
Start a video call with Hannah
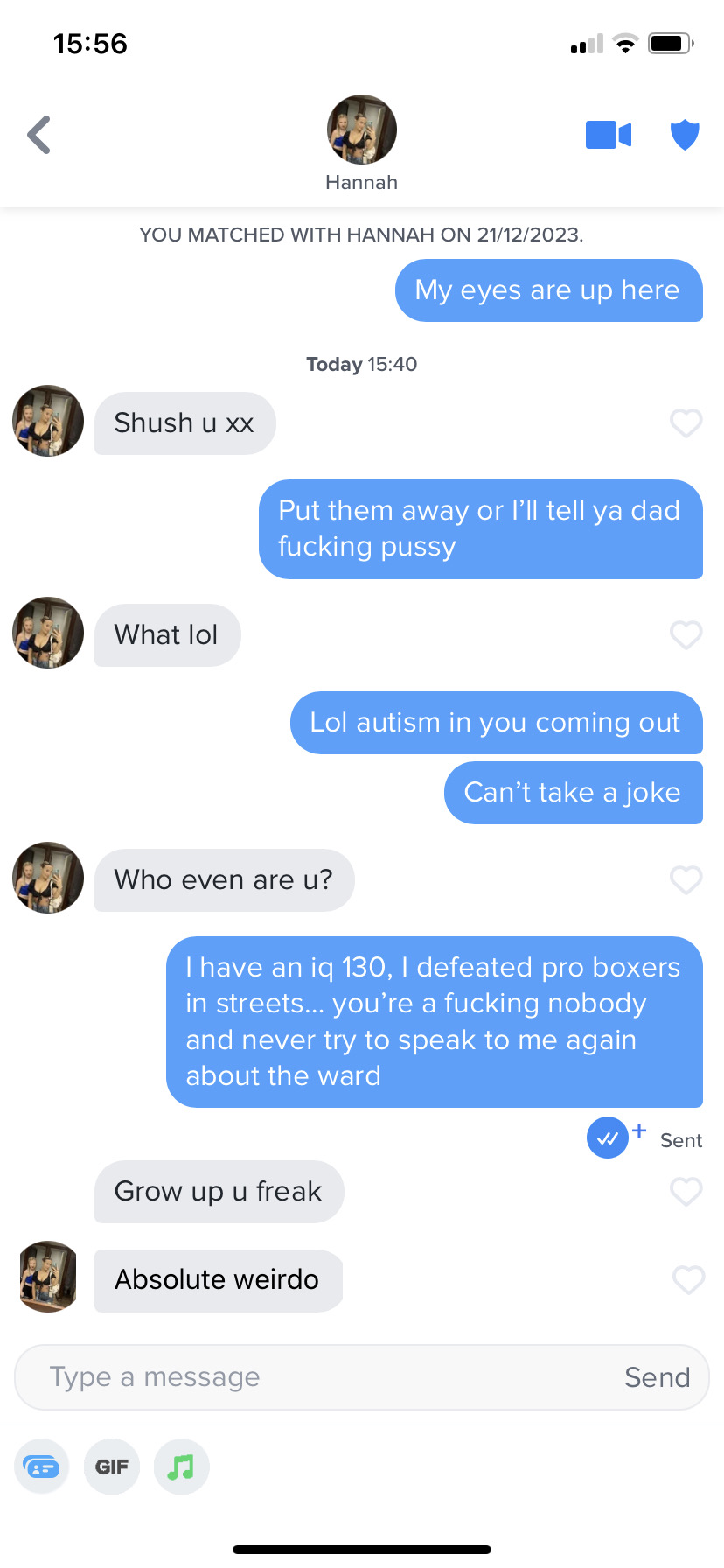click(608, 135)
